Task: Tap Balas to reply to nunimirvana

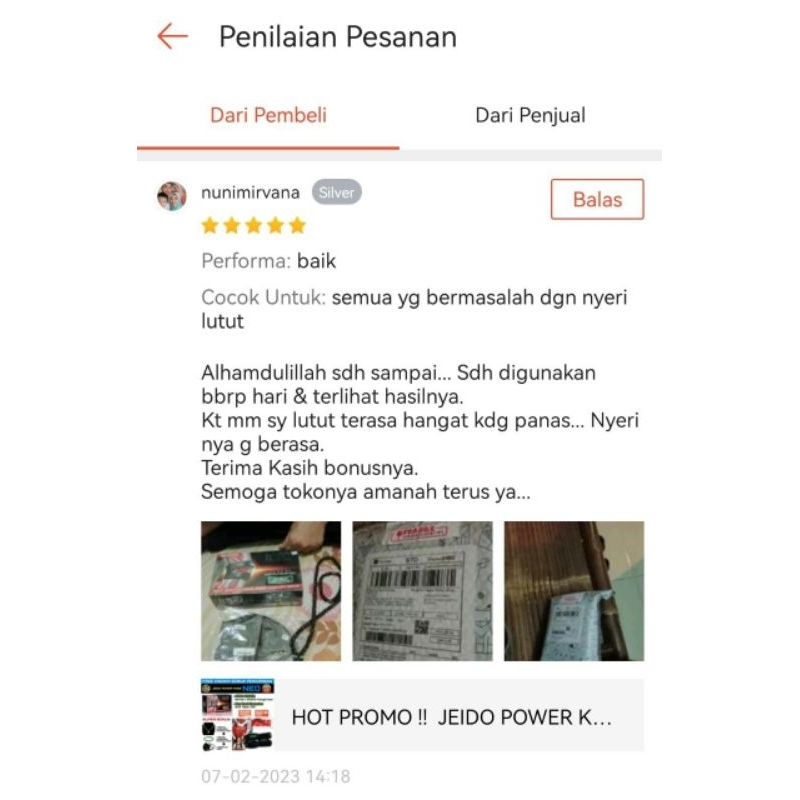Action: 597,199
